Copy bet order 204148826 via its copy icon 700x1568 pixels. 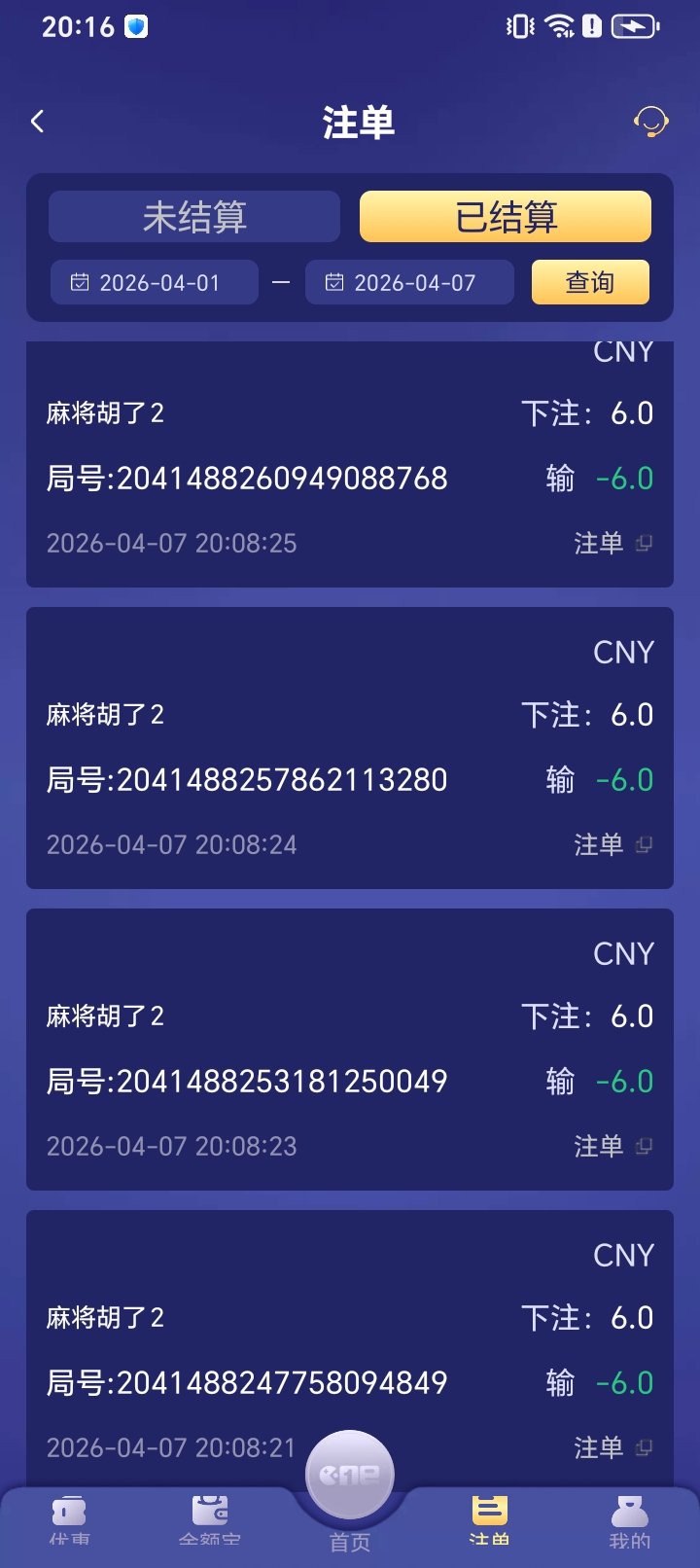coord(644,543)
